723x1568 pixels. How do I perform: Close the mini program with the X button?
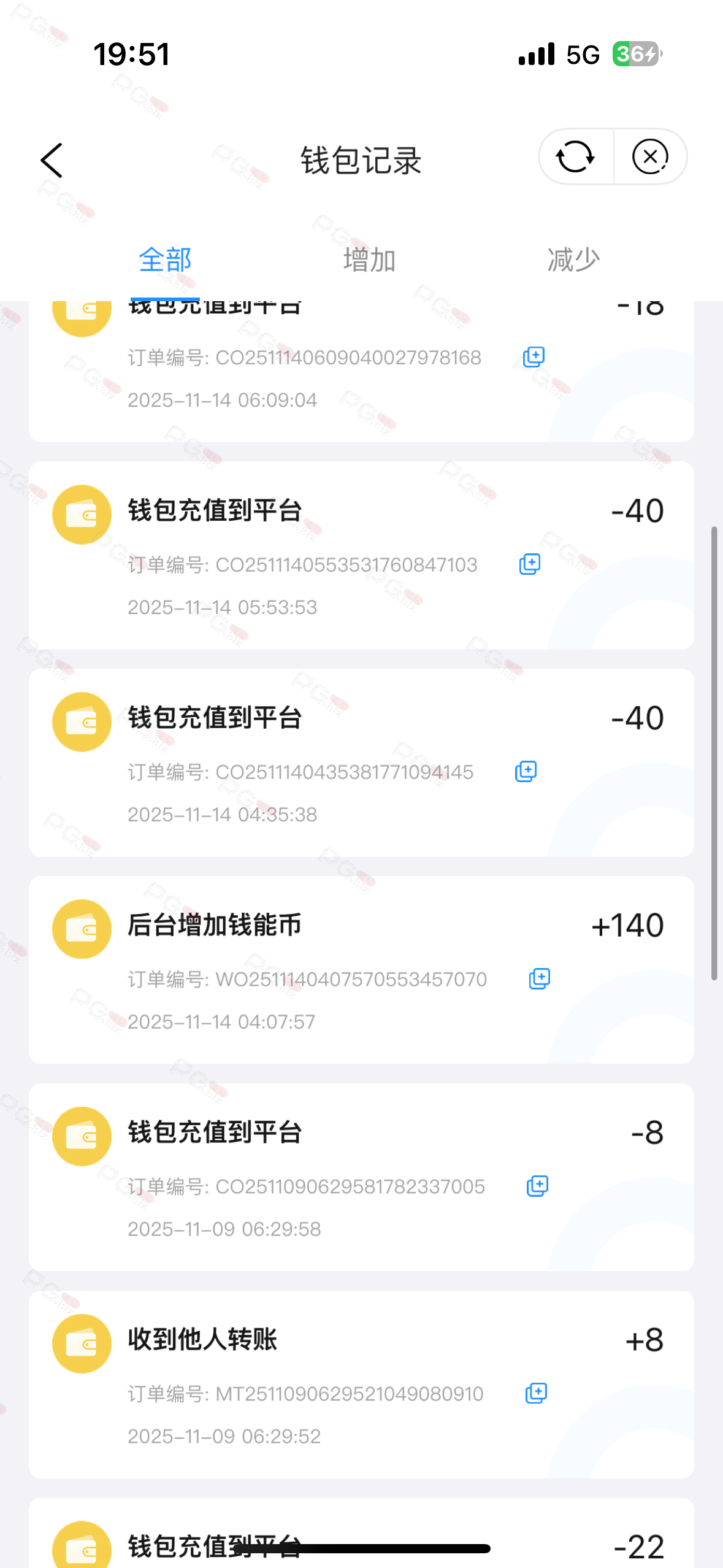[x=650, y=157]
